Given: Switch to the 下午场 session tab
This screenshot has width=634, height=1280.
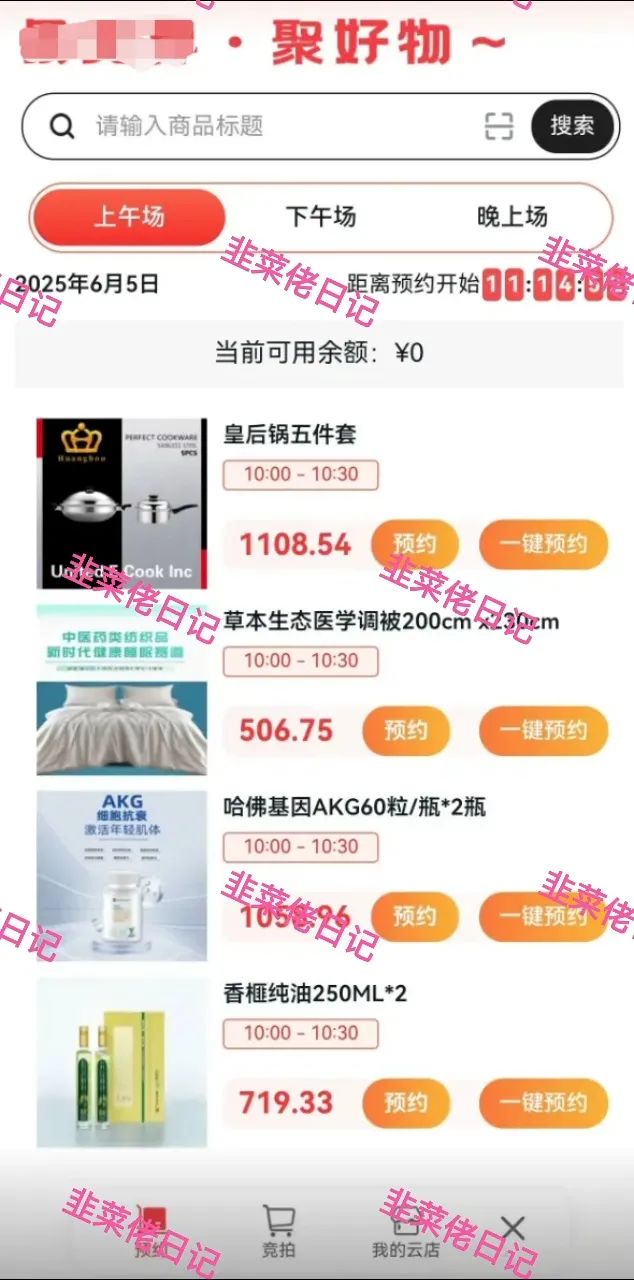Looking at the screenshot, I should [321, 216].
